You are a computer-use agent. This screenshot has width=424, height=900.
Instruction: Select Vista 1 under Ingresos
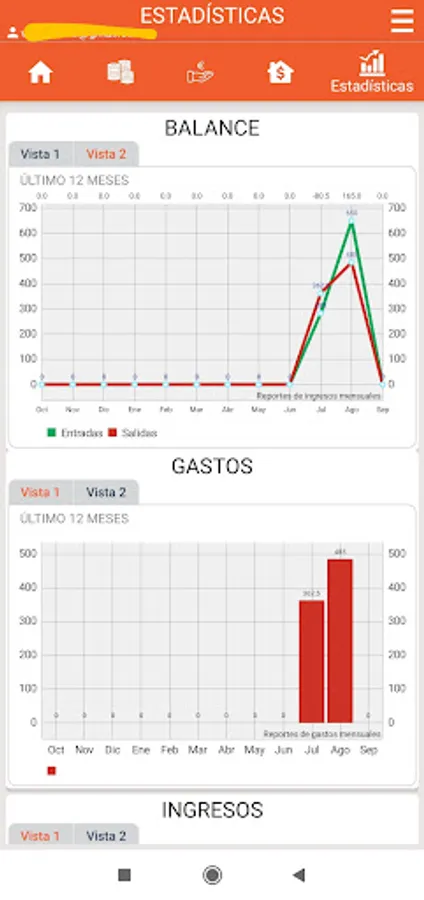click(41, 836)
